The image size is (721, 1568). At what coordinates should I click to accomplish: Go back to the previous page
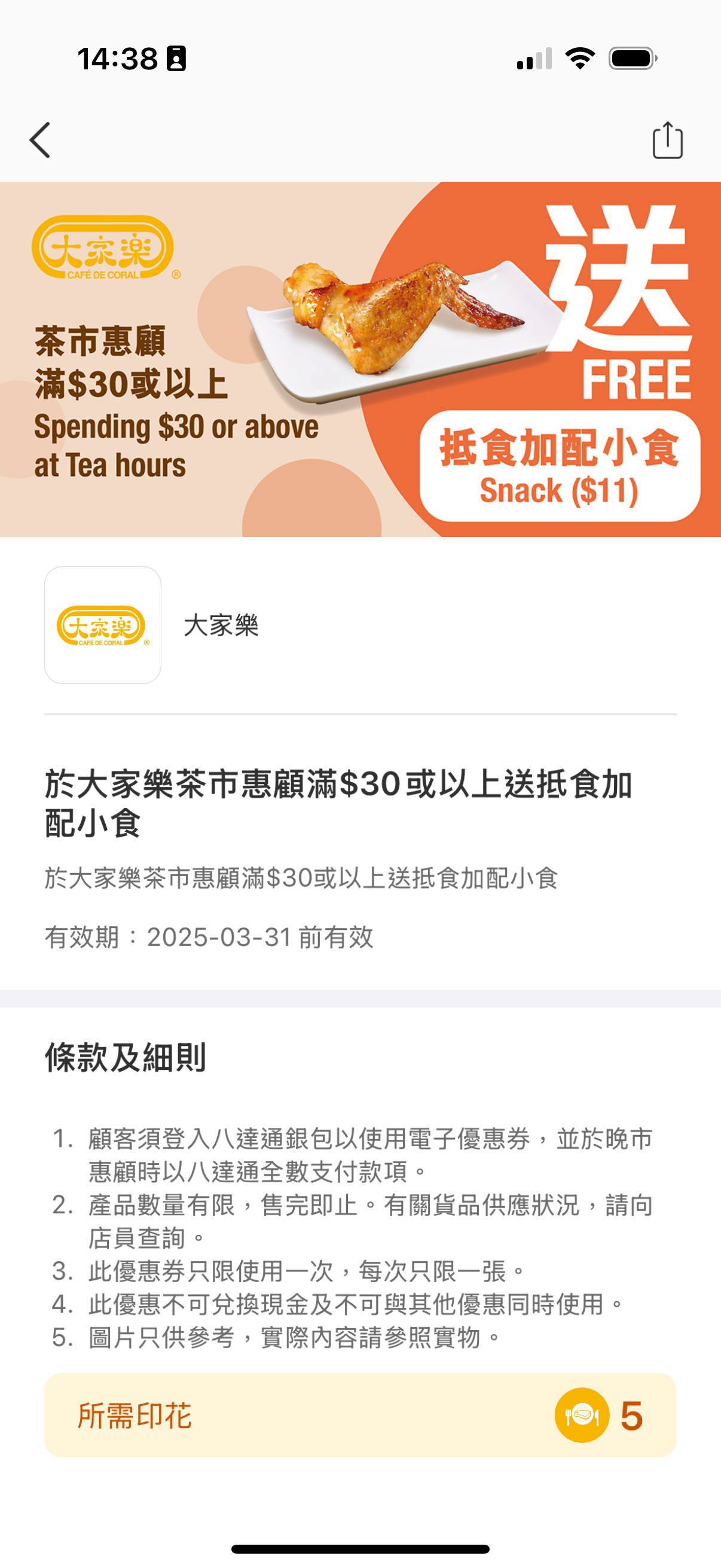click(x=40, y=140)
